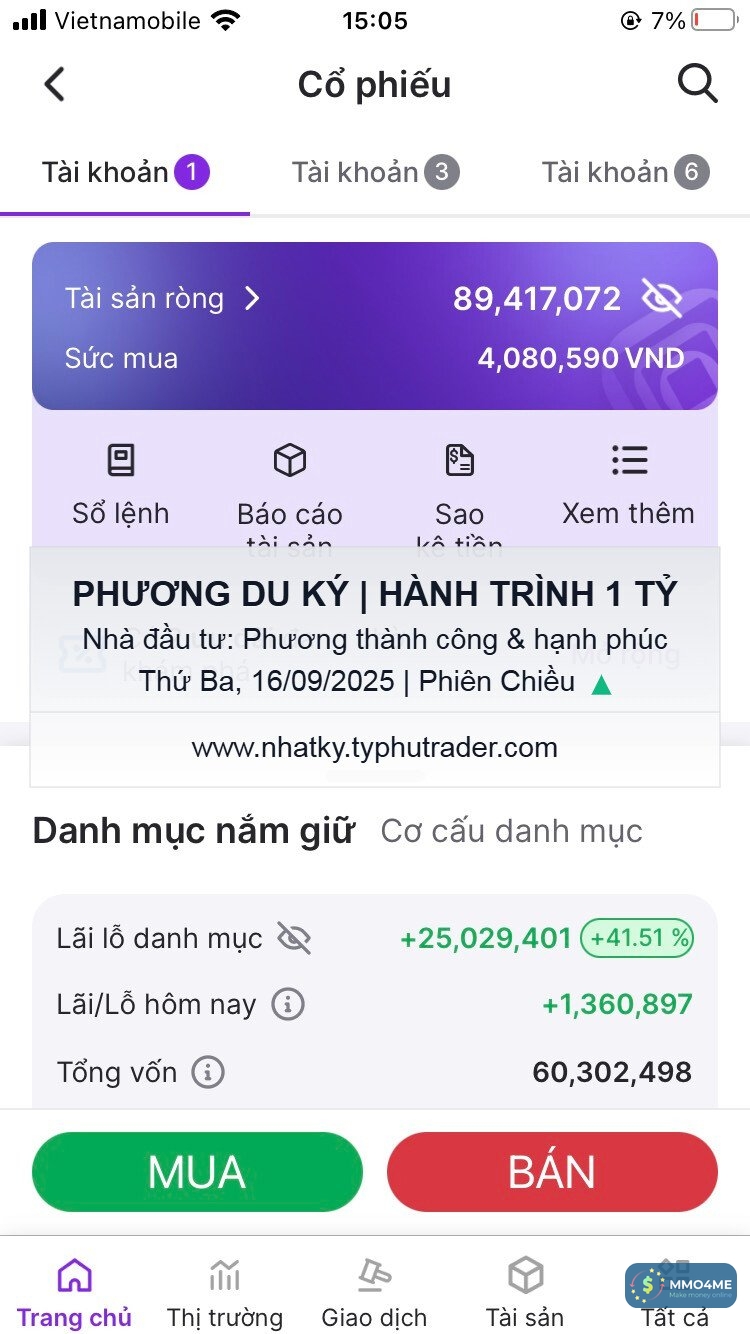Go to the Giao dịch tab
The image size is (750, 1334).
(x=375, y=1292)
